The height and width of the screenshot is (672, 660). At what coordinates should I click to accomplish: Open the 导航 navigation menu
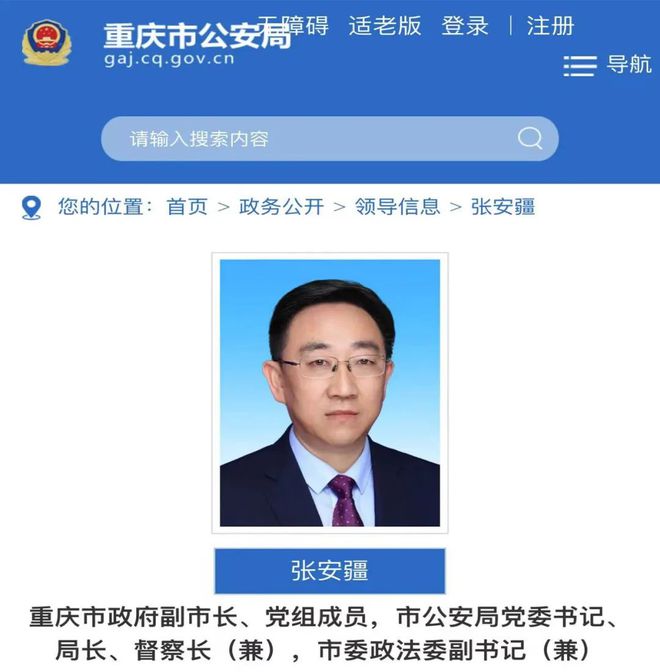pos(608,65)
